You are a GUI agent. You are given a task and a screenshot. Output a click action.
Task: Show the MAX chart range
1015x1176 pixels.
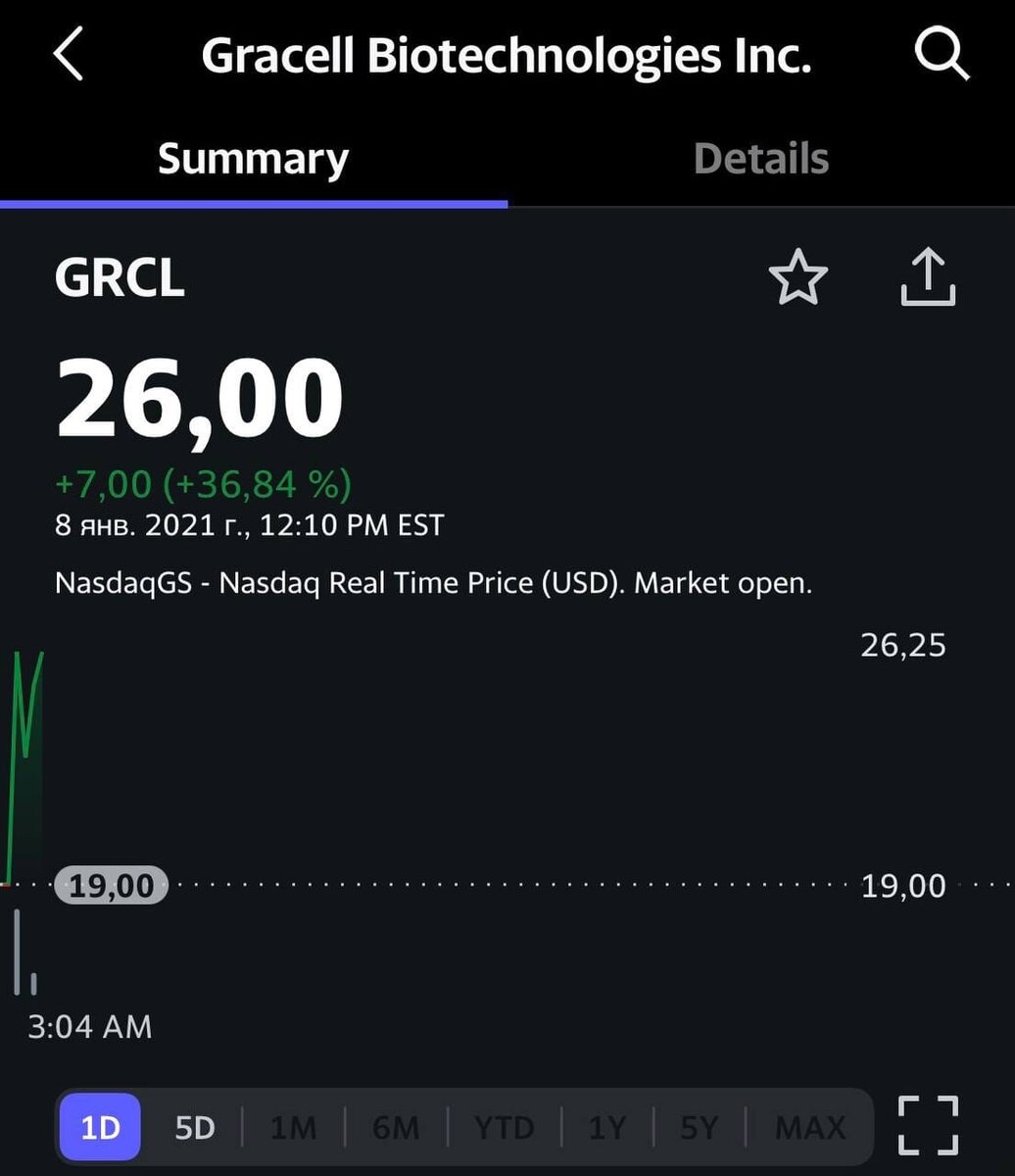[809, 1127]
